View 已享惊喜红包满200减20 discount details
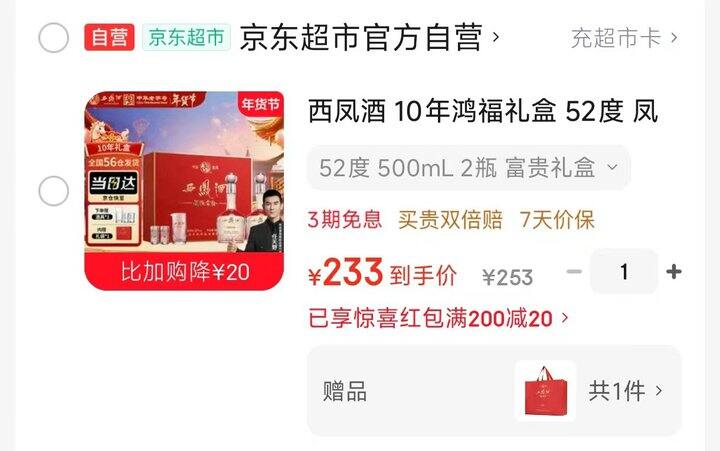The width and height of the screenshot is (720, 451). tap(439, 318)
